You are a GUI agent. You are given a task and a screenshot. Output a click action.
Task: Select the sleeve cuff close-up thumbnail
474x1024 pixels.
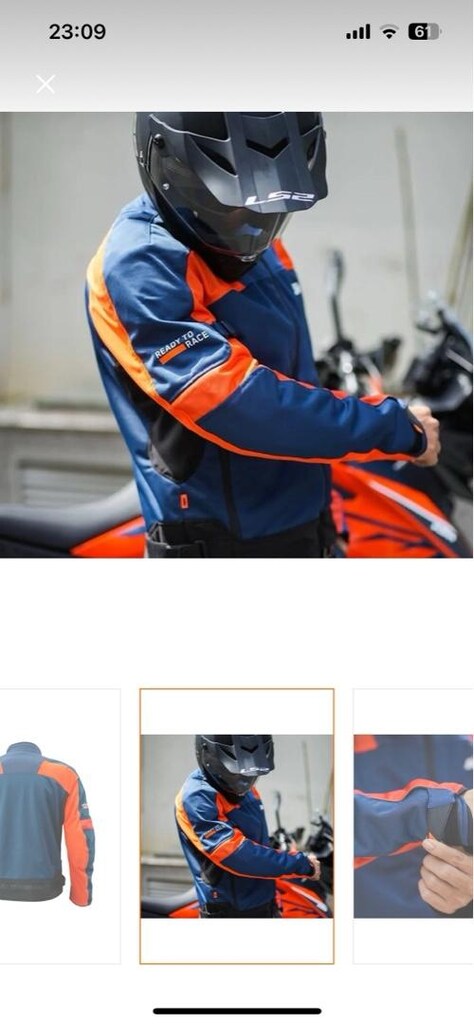pos(413,825)
